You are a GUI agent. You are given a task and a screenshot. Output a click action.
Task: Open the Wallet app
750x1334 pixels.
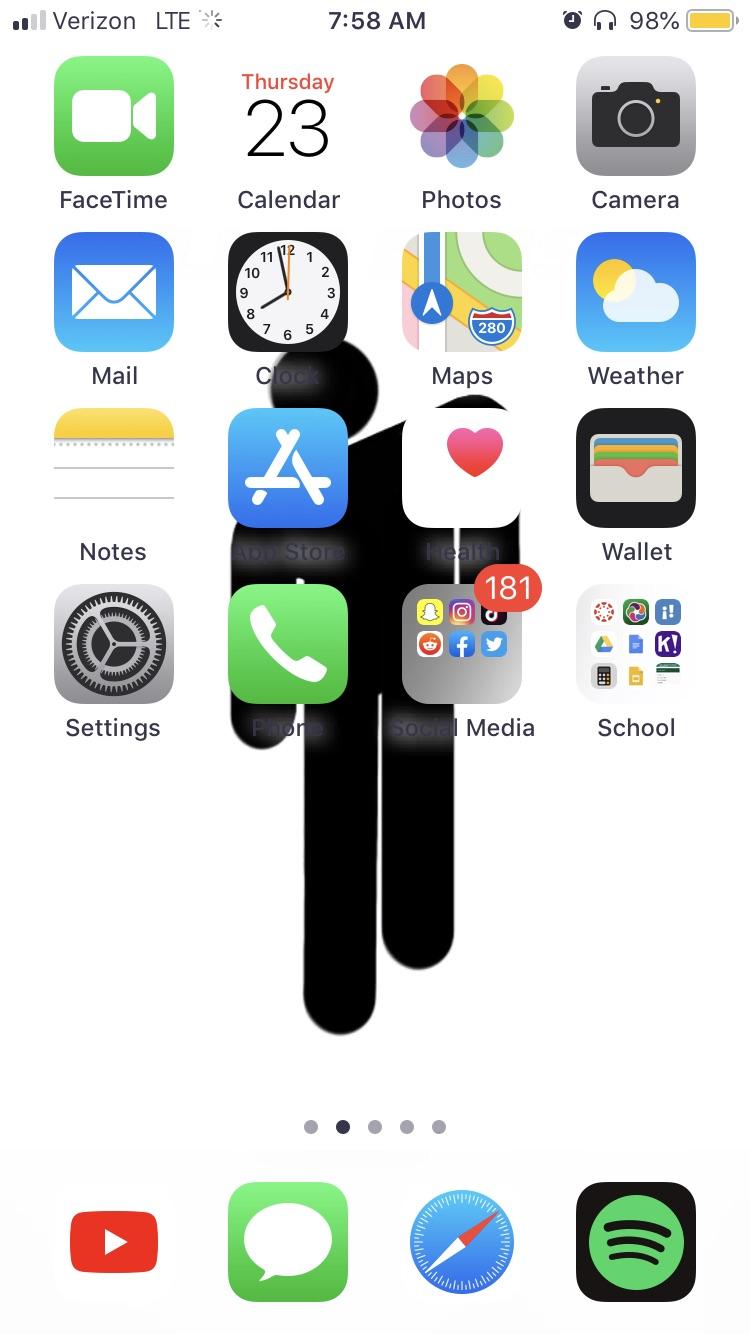[636, 468]
